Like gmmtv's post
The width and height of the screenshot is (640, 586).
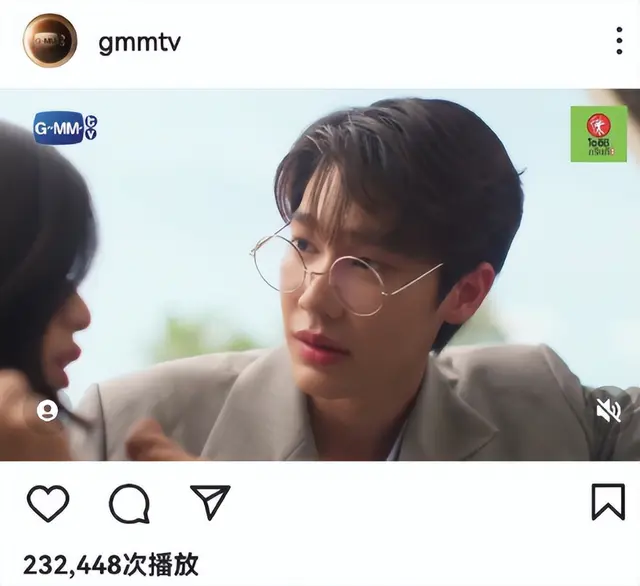[47, 502]
